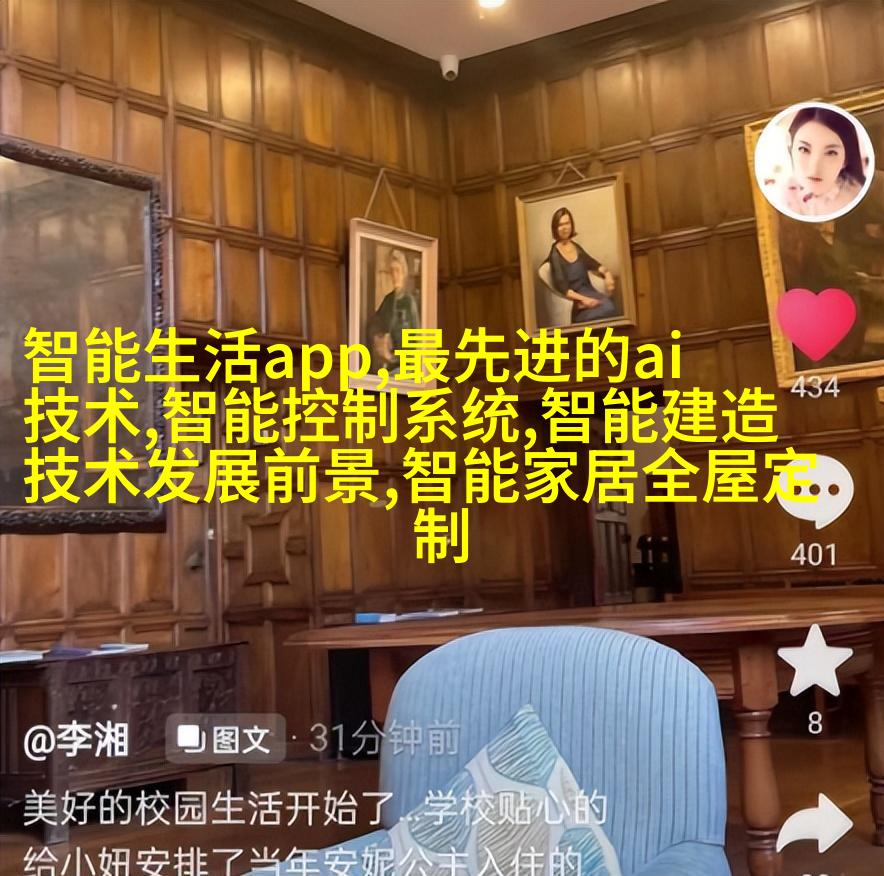Tap the 图文 tag chip
The image size is (884, 876).
pyautogui.click(x=225, y=739)
